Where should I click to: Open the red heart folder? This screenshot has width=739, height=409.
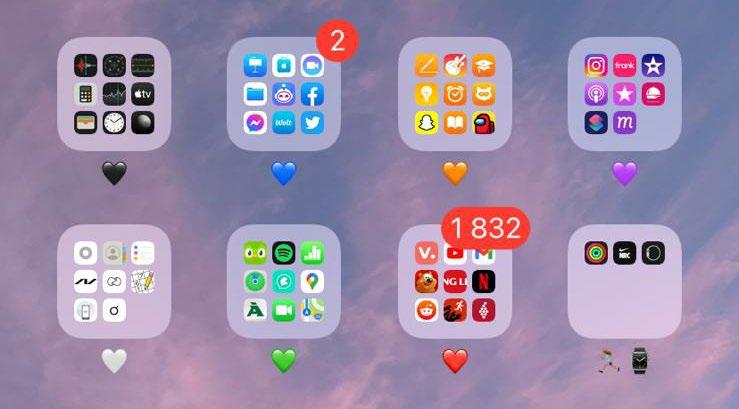point(455,282)
